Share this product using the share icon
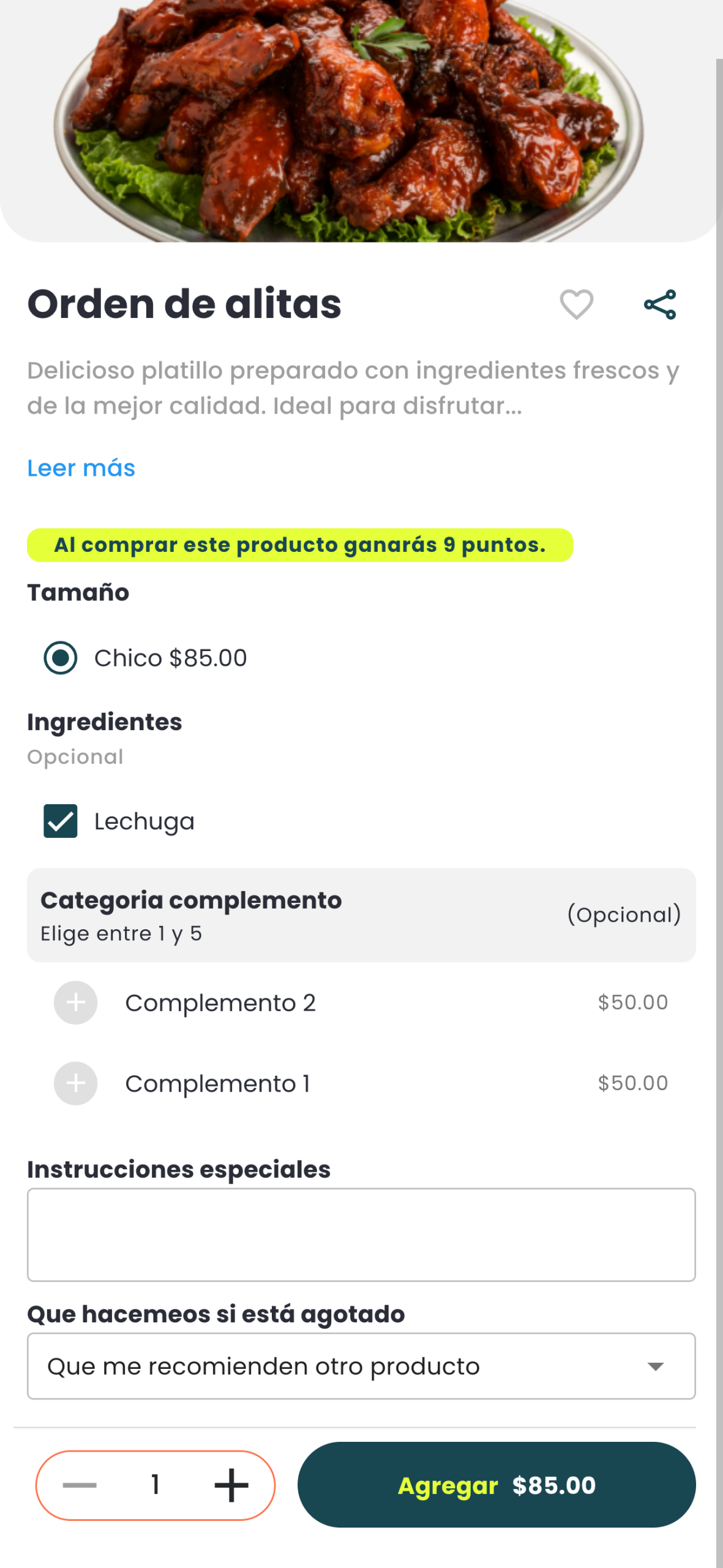 tap(661, 304)
